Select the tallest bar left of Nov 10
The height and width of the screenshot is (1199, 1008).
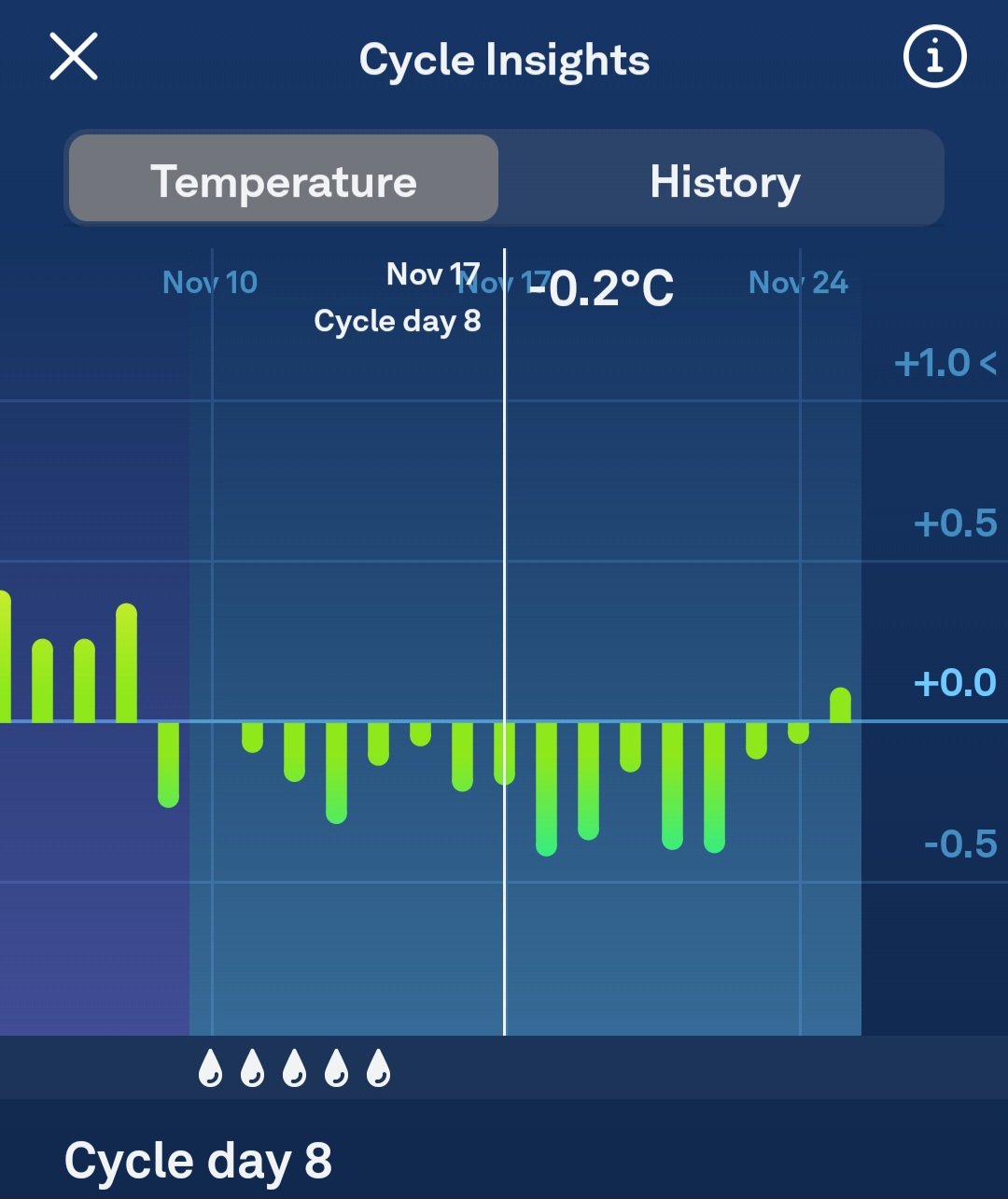(4, 658)
